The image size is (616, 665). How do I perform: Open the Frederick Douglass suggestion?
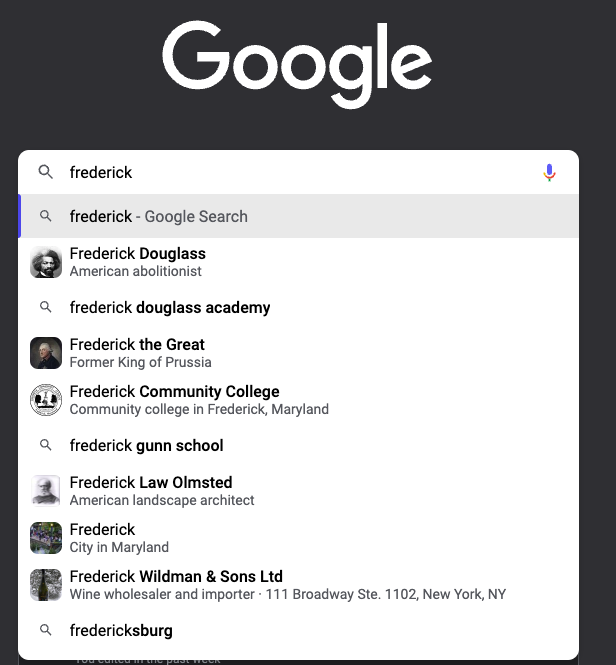138,262
